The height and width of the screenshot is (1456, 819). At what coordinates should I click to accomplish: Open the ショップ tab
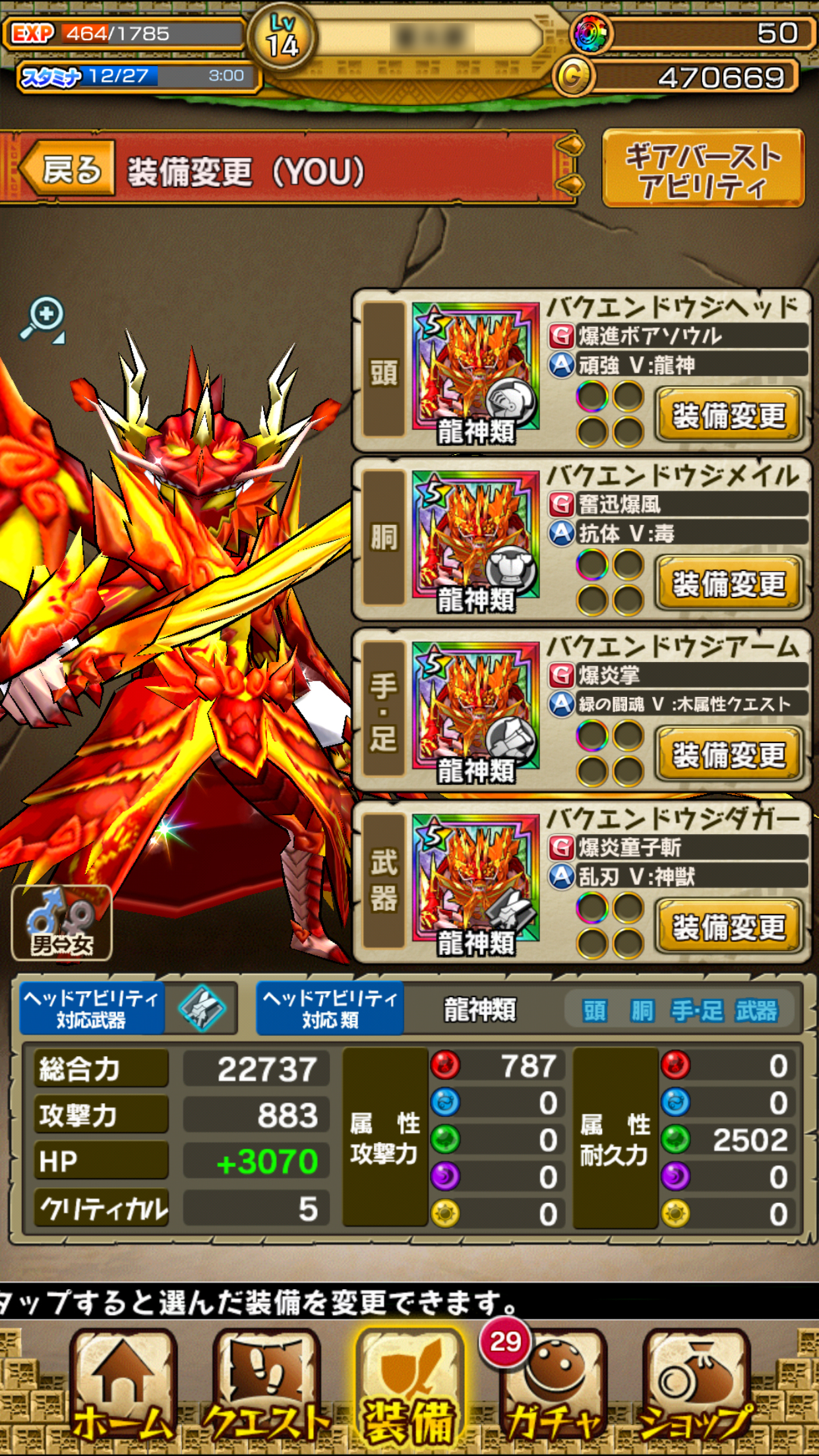(697, 1387)
